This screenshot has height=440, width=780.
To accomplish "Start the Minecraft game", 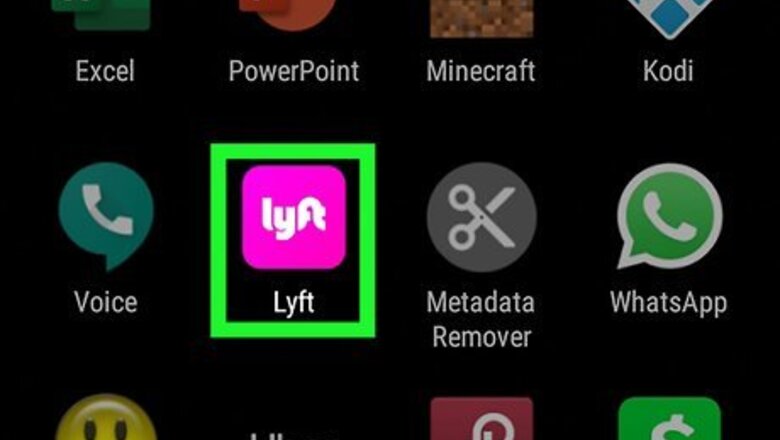I will (x=479, y=20).
